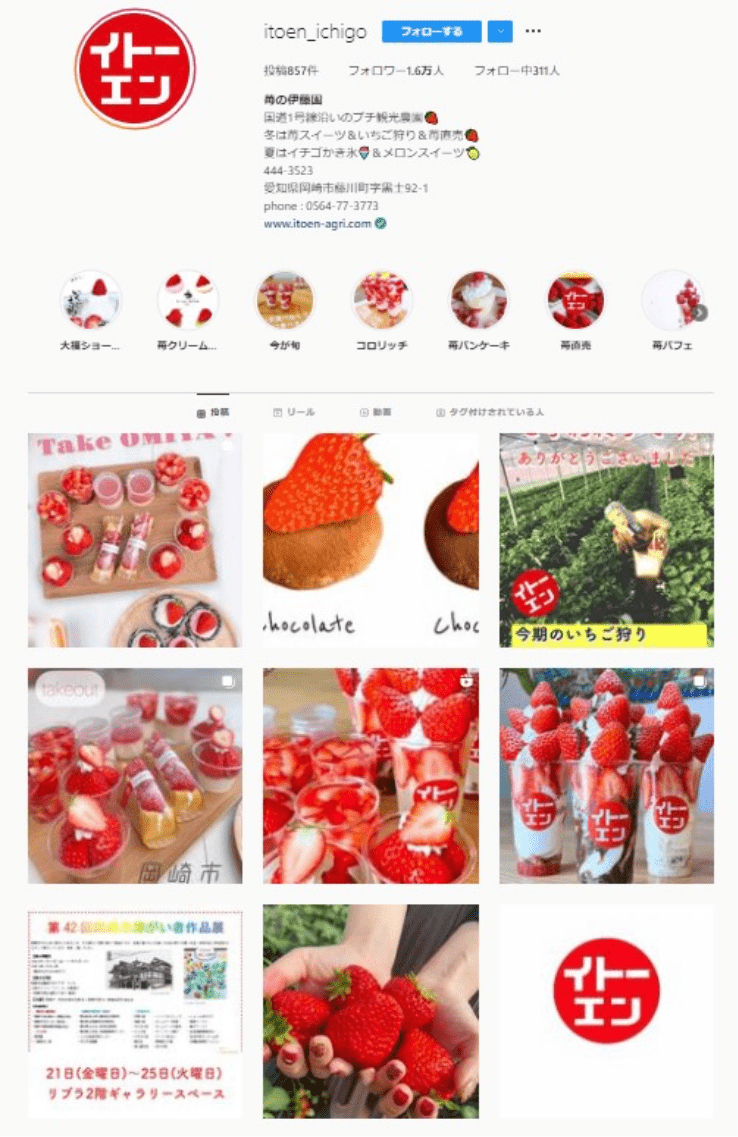View the フォロワー1.6万人 list
Screen dimensions: 738x1137
click(x=395, y=71)
